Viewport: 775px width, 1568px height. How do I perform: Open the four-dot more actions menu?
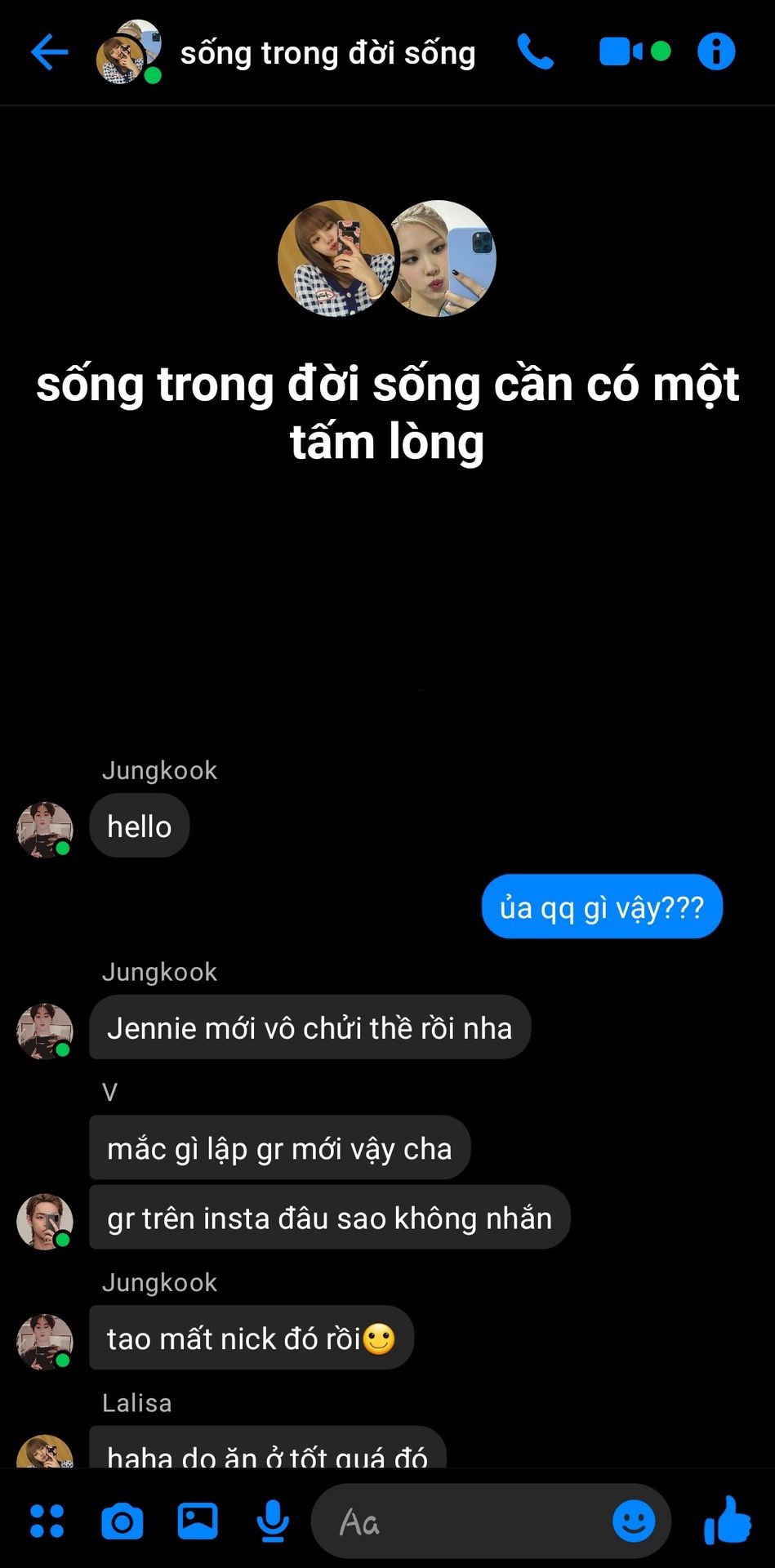[47, 1521]
